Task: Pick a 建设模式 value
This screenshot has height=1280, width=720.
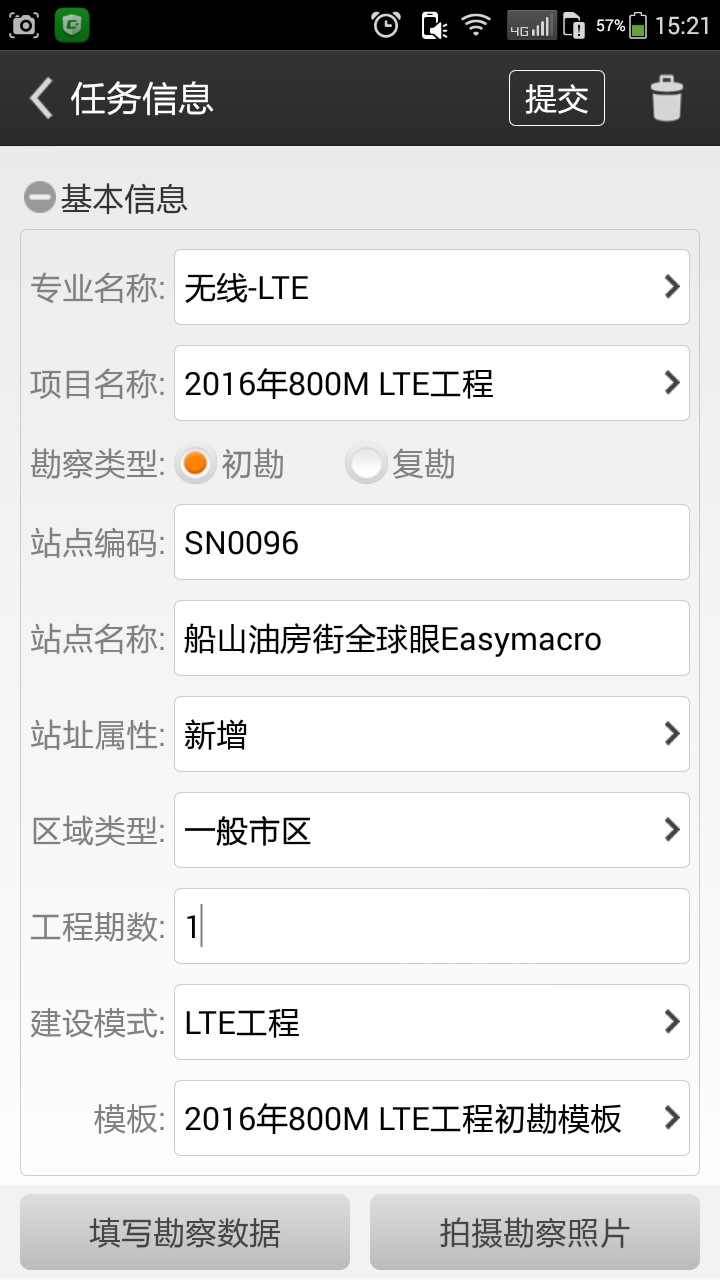Action: (431, 1022)
